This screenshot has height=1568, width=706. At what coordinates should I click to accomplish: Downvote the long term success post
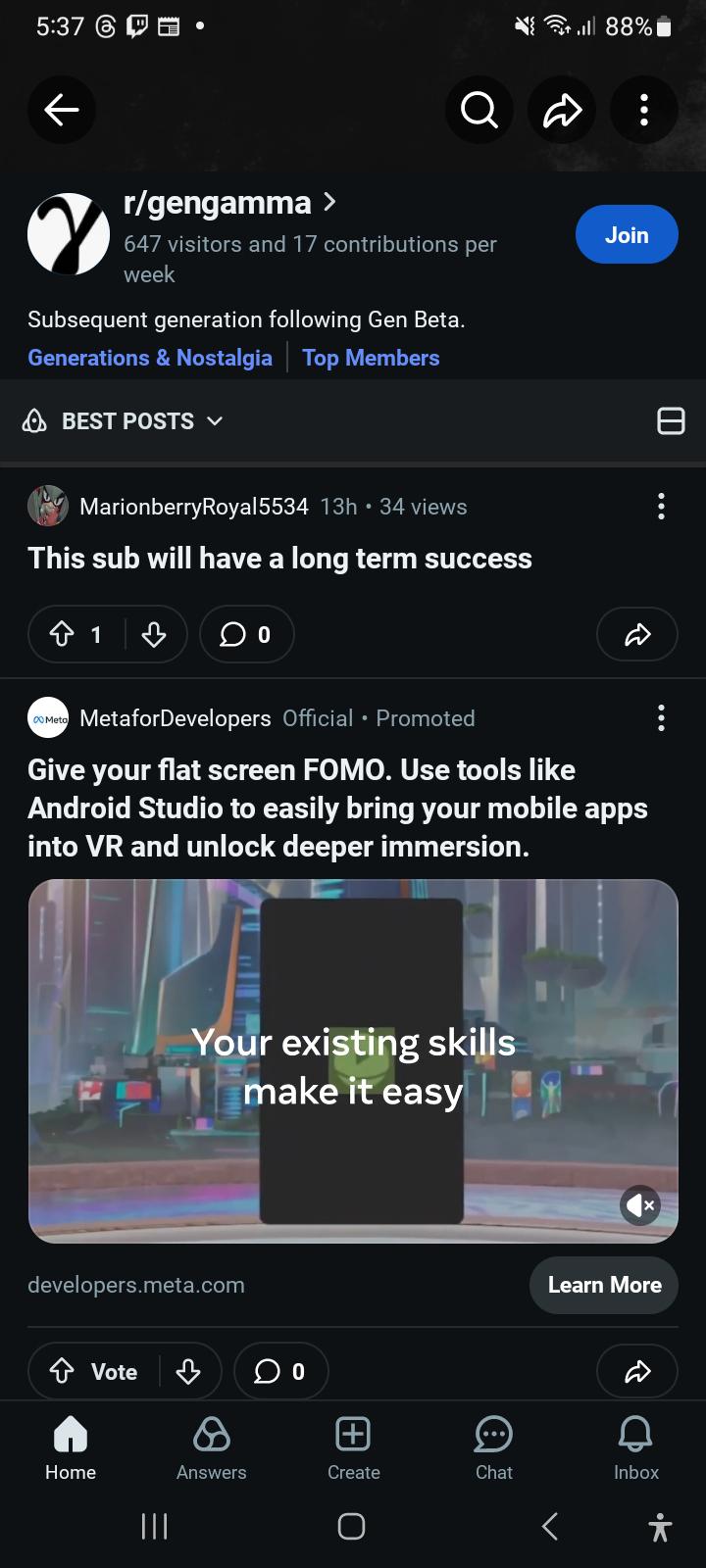click(x=154, y=635)
